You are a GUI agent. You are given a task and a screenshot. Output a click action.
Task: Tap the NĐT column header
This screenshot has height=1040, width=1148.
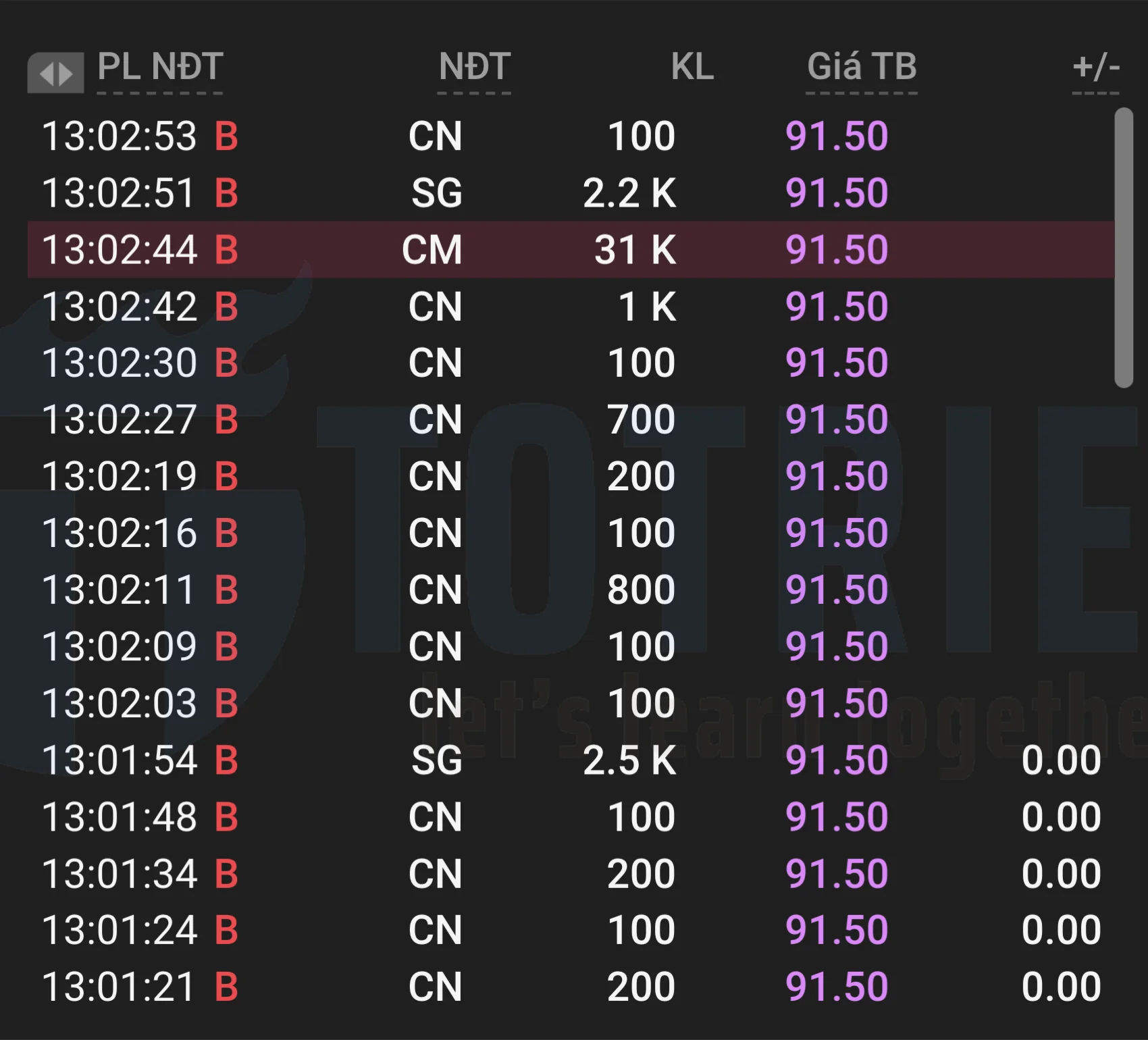(475, 68)
